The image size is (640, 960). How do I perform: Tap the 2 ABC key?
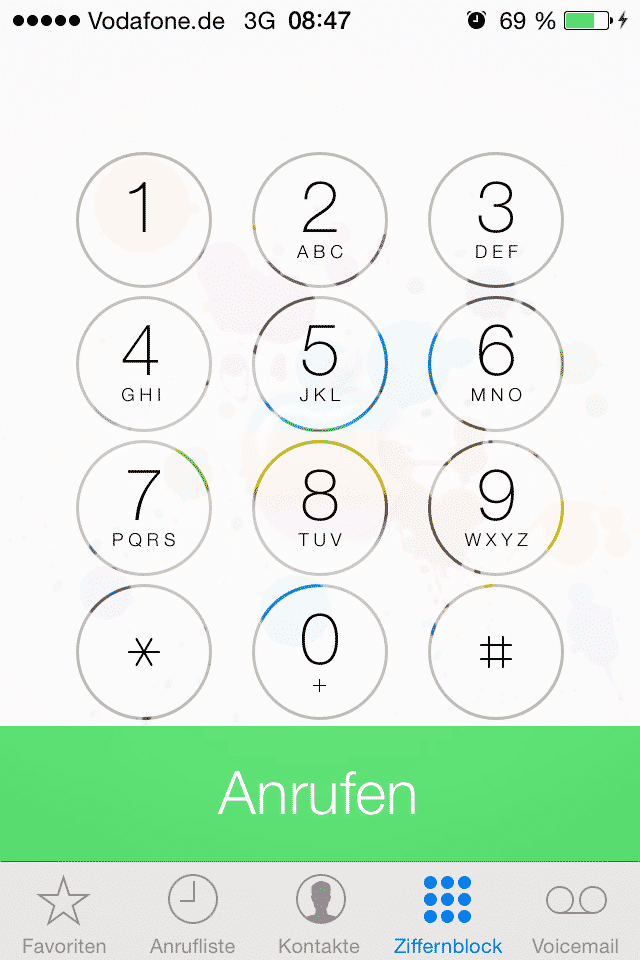pos(320,220)
